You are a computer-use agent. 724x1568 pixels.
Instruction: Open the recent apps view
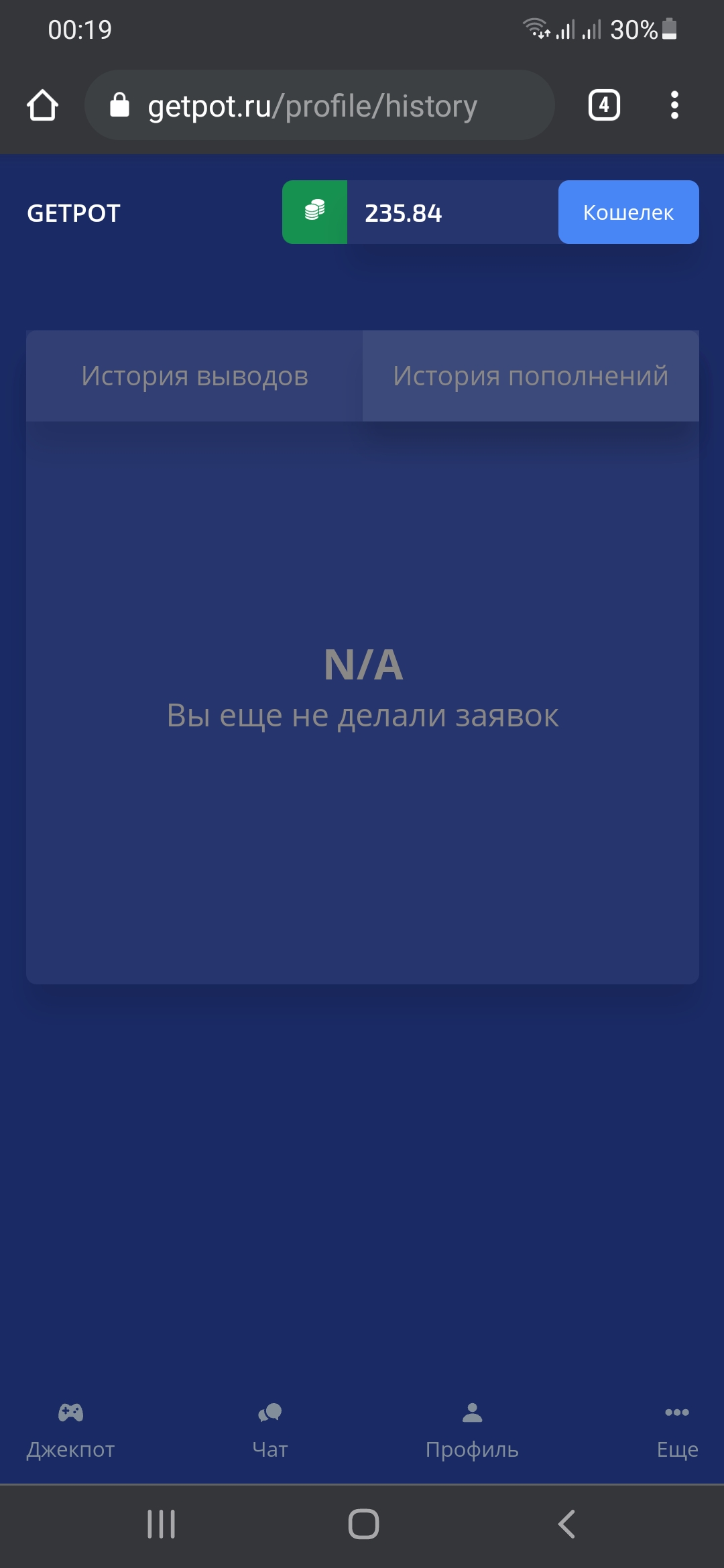[161, 1524]
